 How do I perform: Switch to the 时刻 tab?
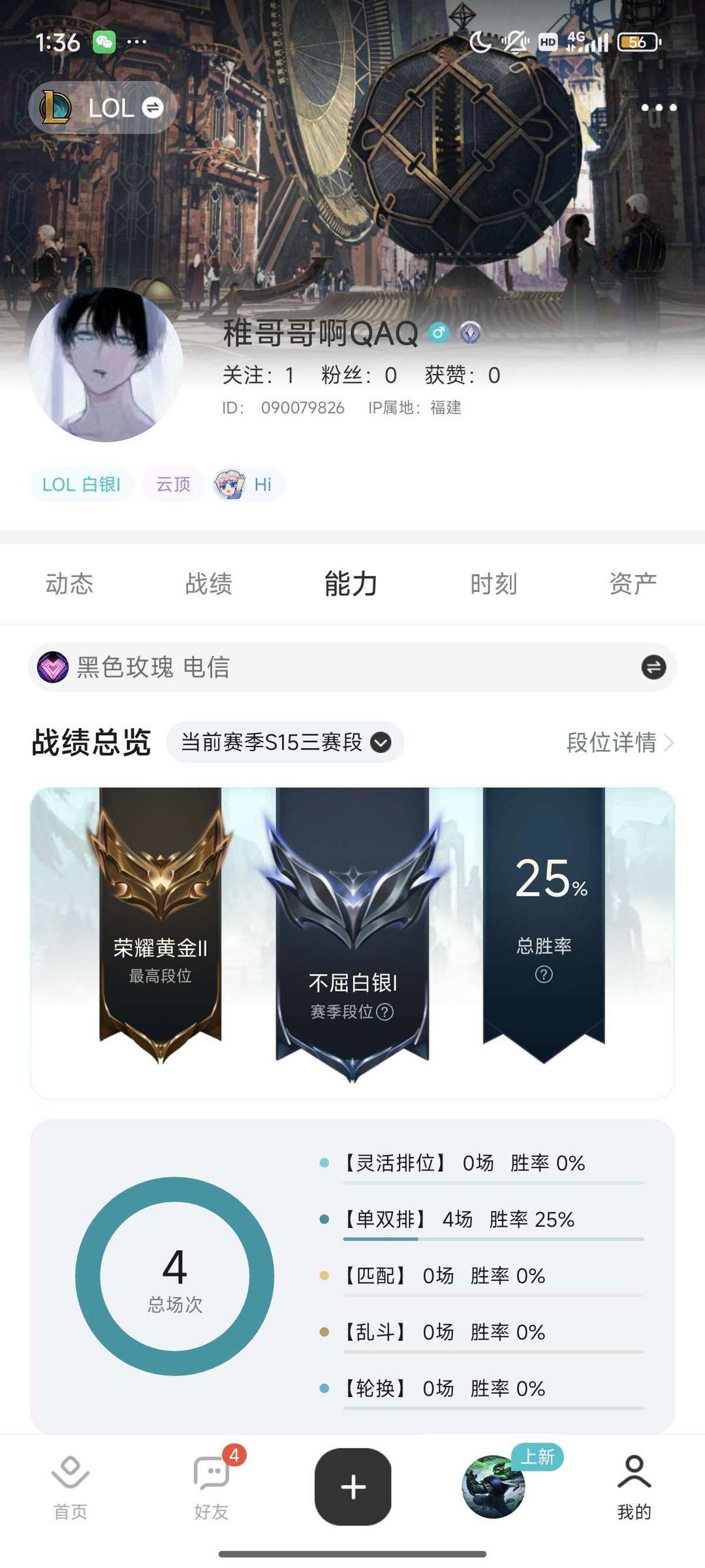(494, 583)
